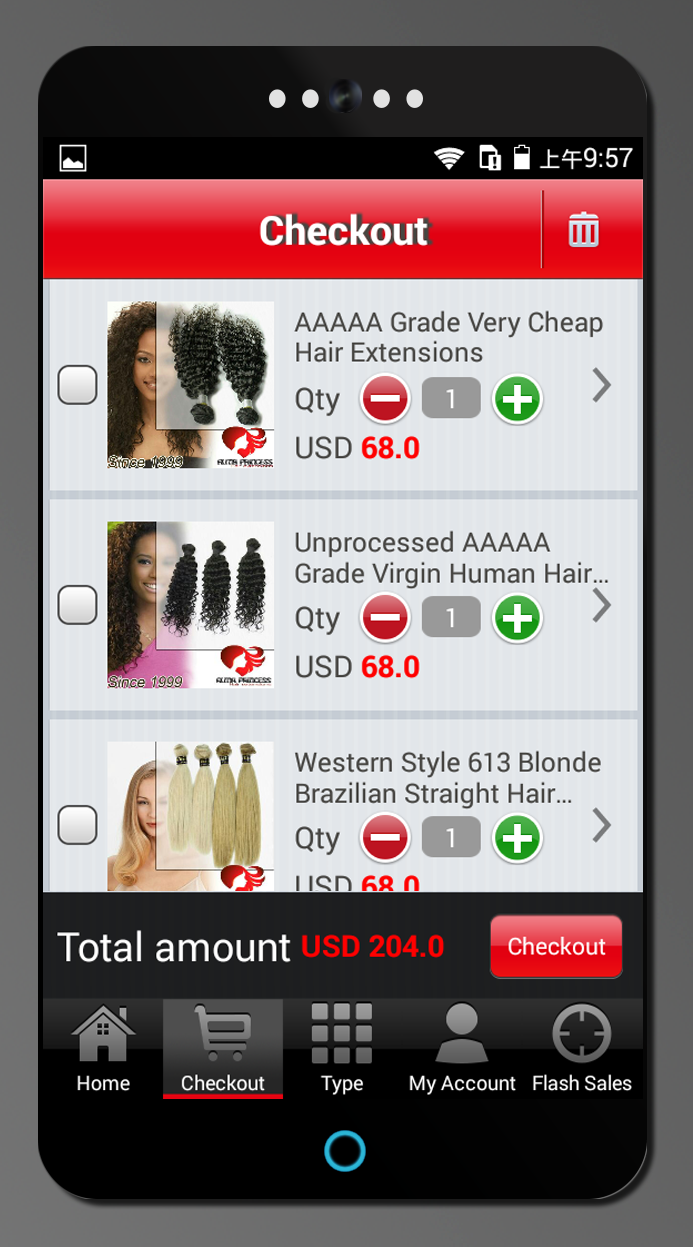Tap the red Checkout button beside total amount
This screenshot has height=1247, width=693.
(556, 946)
